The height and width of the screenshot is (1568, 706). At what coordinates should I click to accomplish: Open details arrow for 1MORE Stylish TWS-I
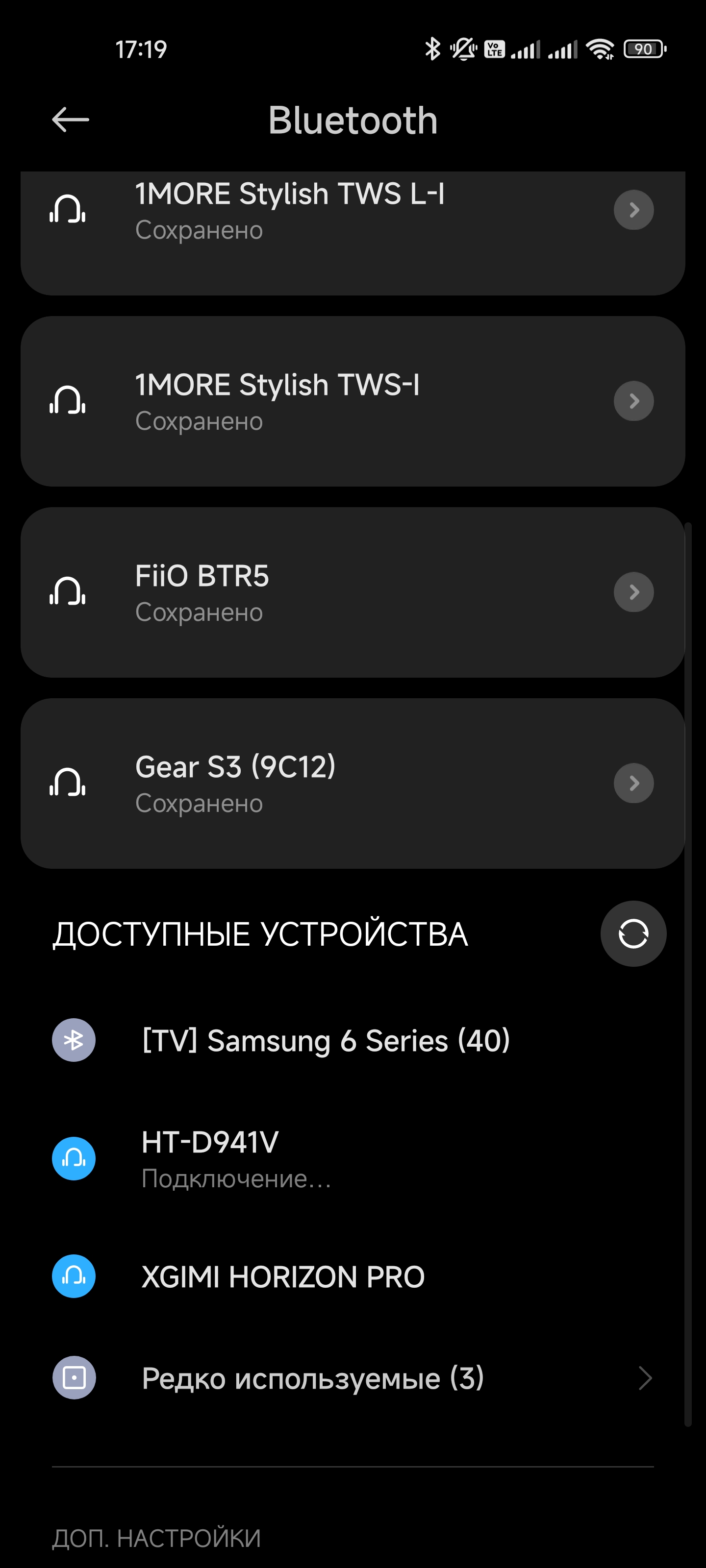click(x=633, y=401)
